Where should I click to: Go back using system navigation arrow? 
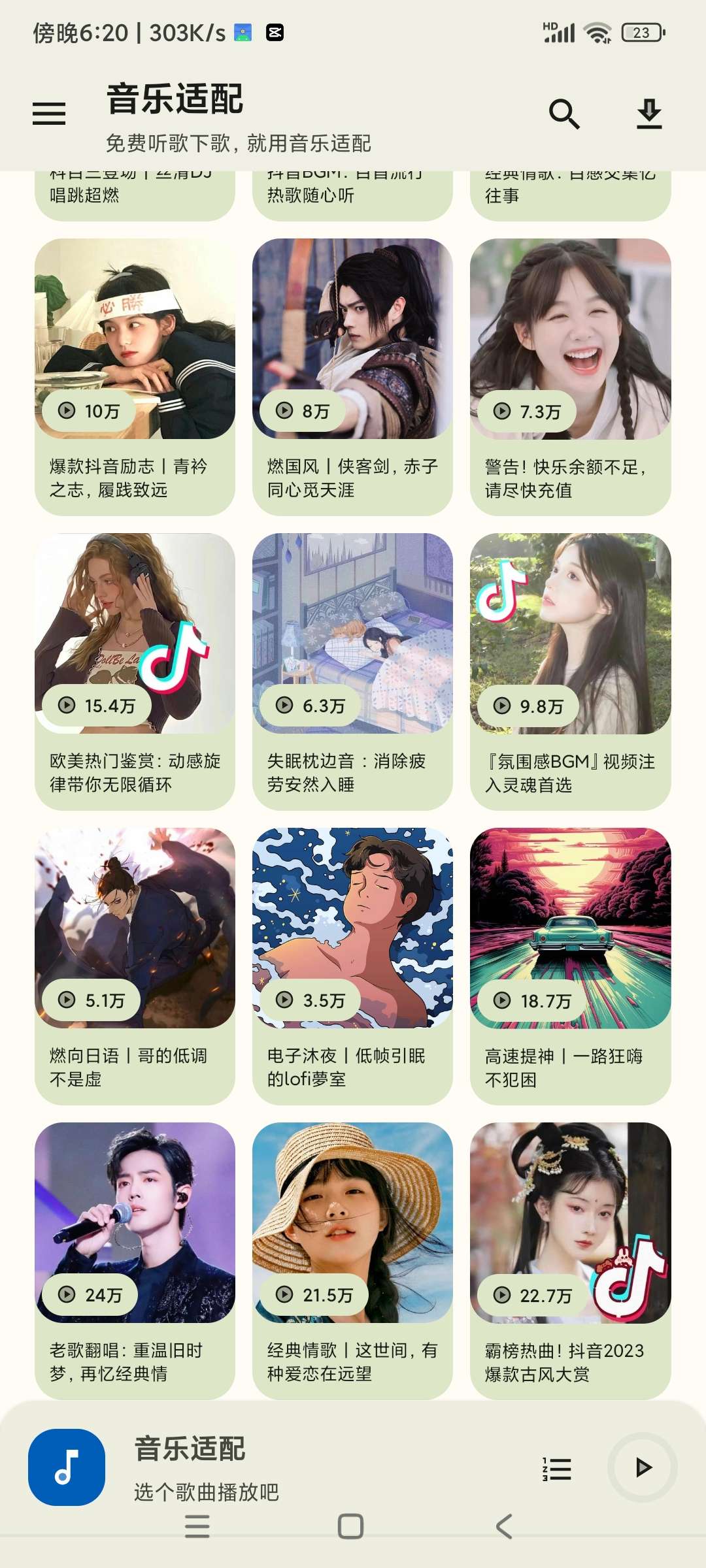(x=503, y=1526)
